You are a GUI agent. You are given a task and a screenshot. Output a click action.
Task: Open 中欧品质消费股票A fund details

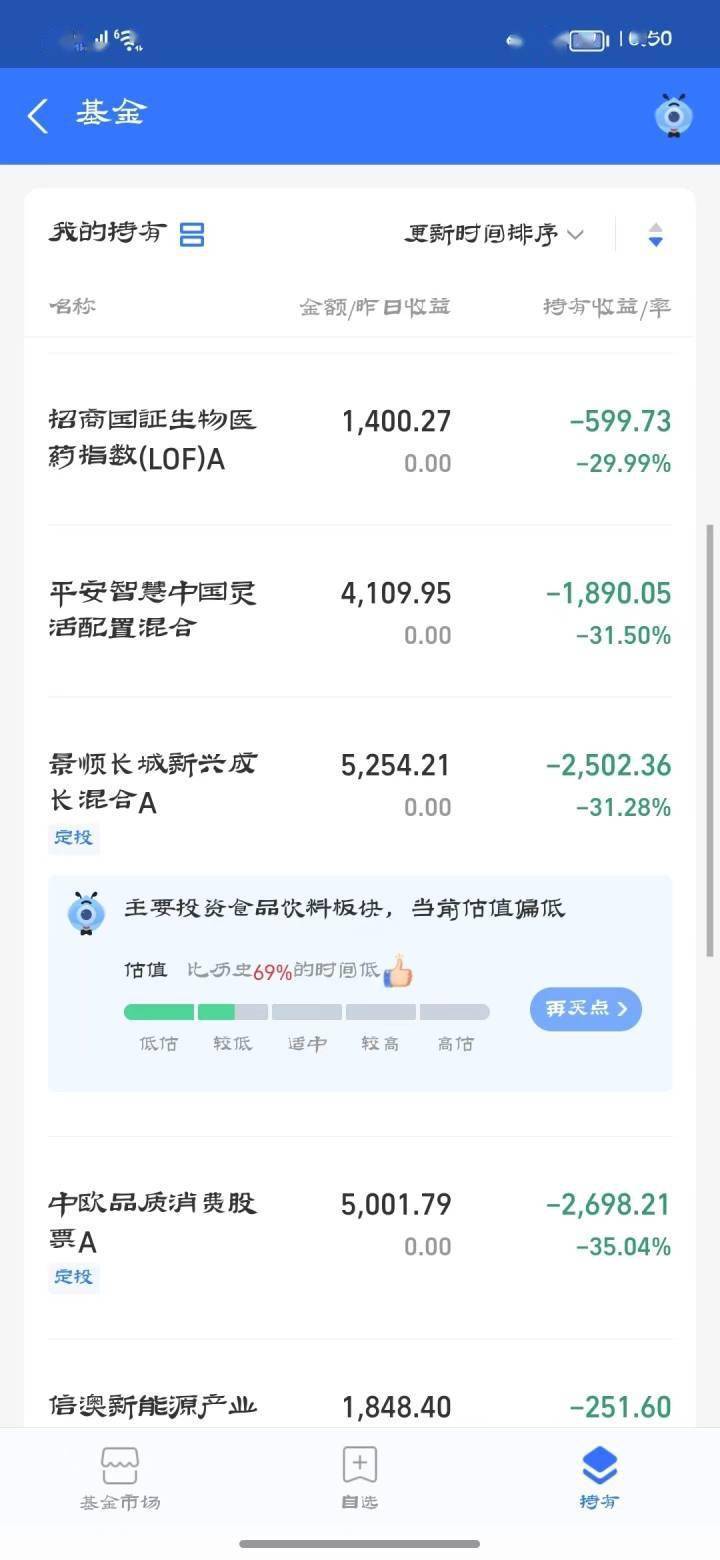360,1238
